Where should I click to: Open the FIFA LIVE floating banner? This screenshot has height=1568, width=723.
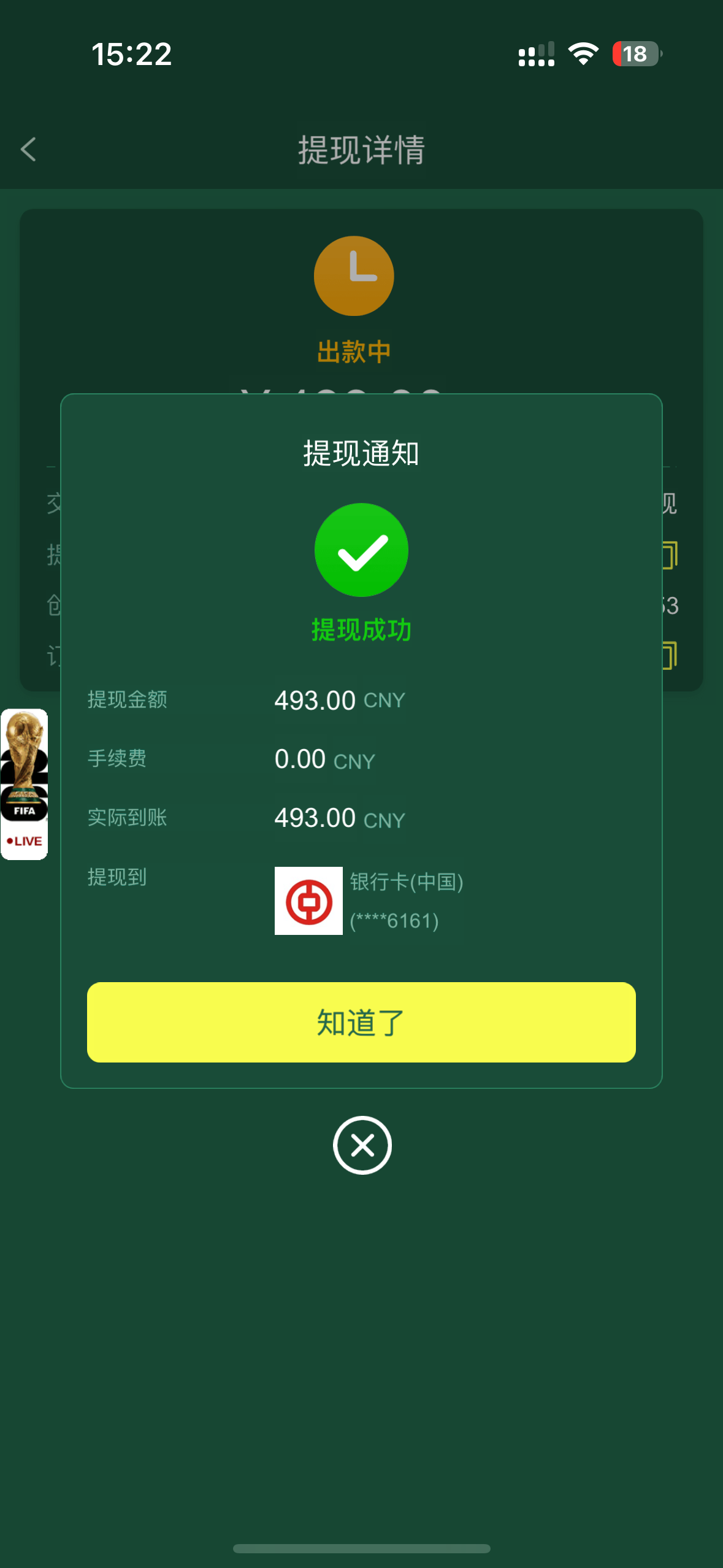pos(24,784)
